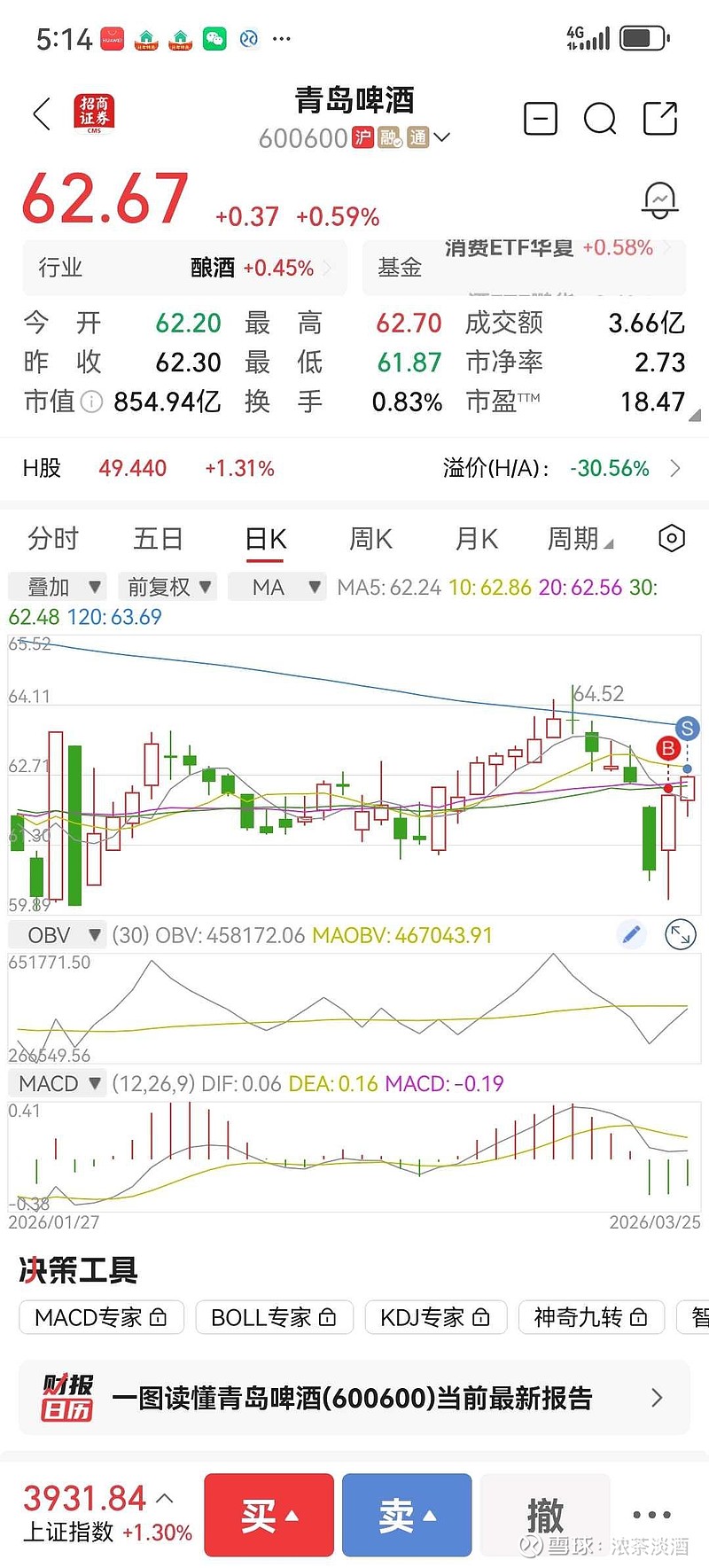Switch to the 分时 chart tab
The image size is (709, 1568).
tap(53, 539)
